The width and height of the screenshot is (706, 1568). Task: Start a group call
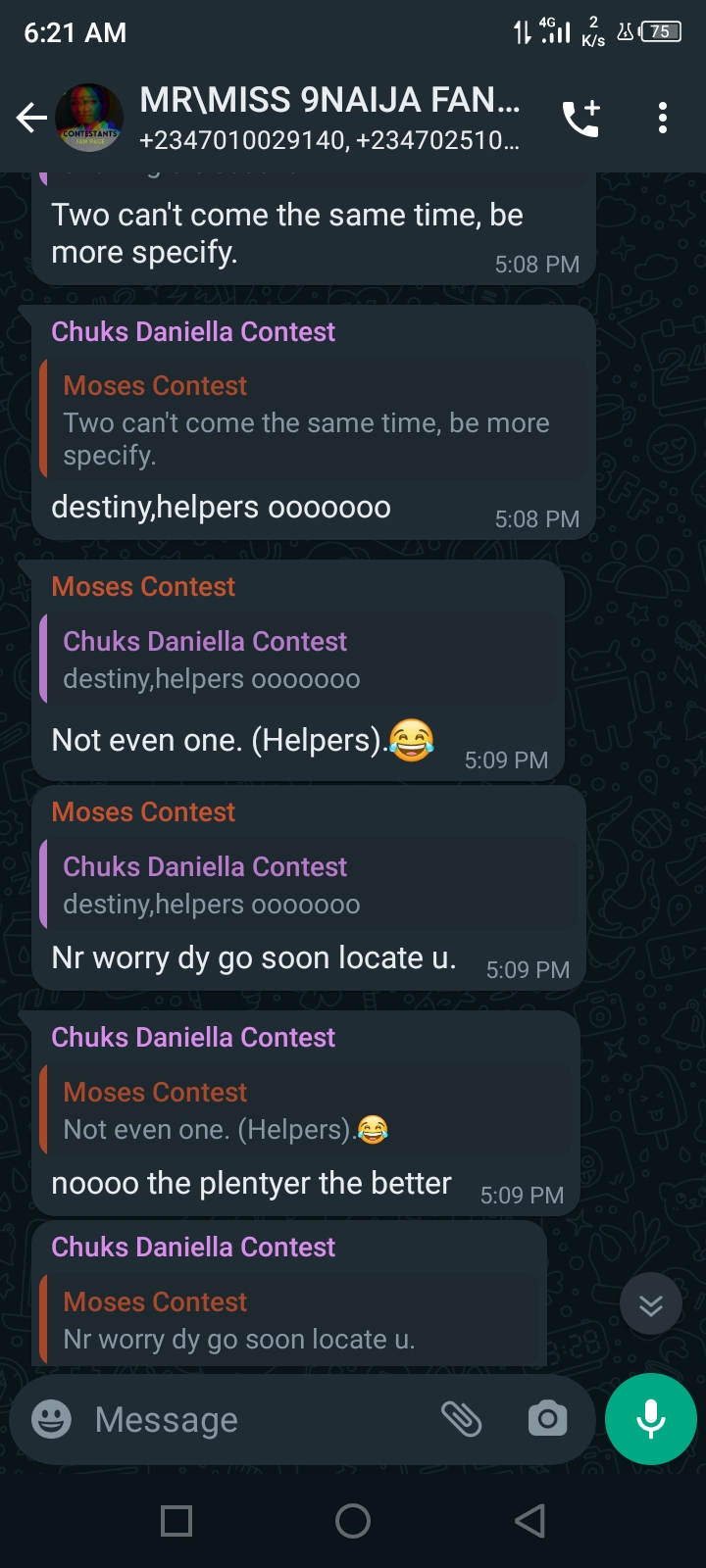(580, 119)
